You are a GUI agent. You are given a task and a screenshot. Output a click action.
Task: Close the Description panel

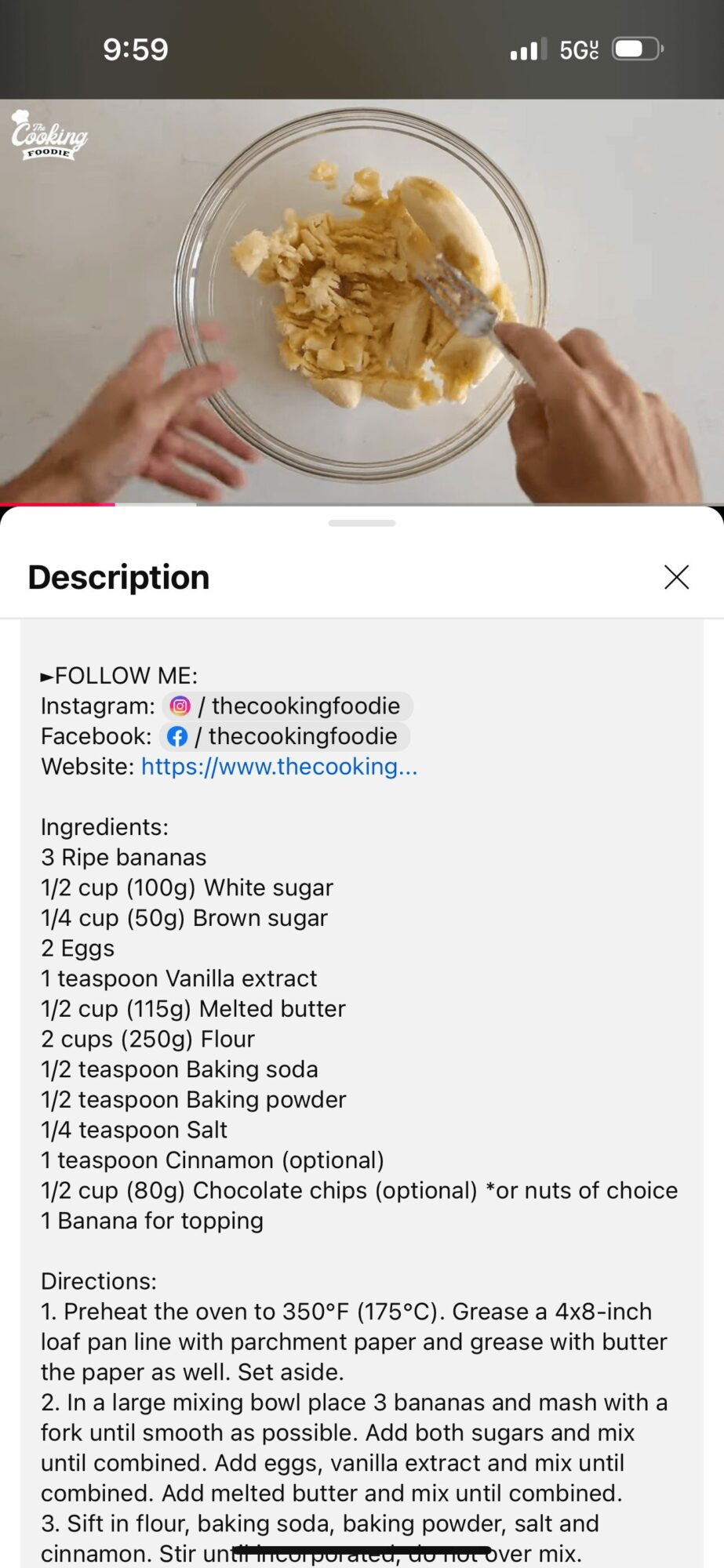(676, 577)
